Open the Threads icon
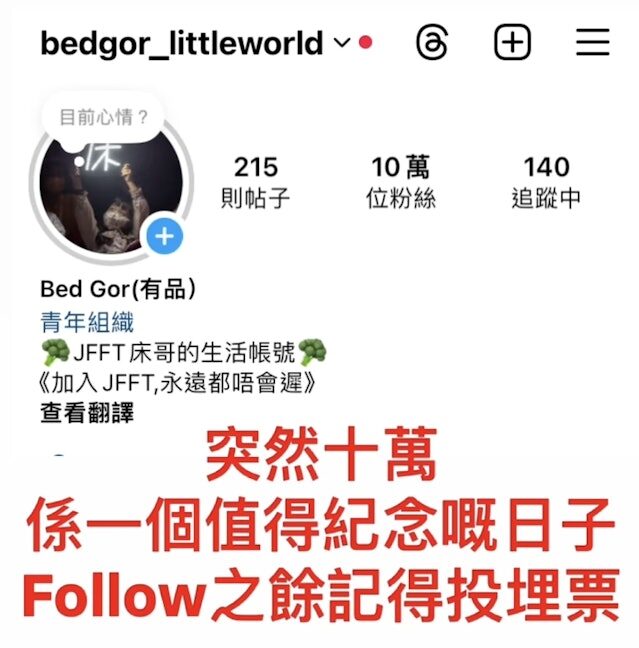The image size is (639, 648). 432,43
